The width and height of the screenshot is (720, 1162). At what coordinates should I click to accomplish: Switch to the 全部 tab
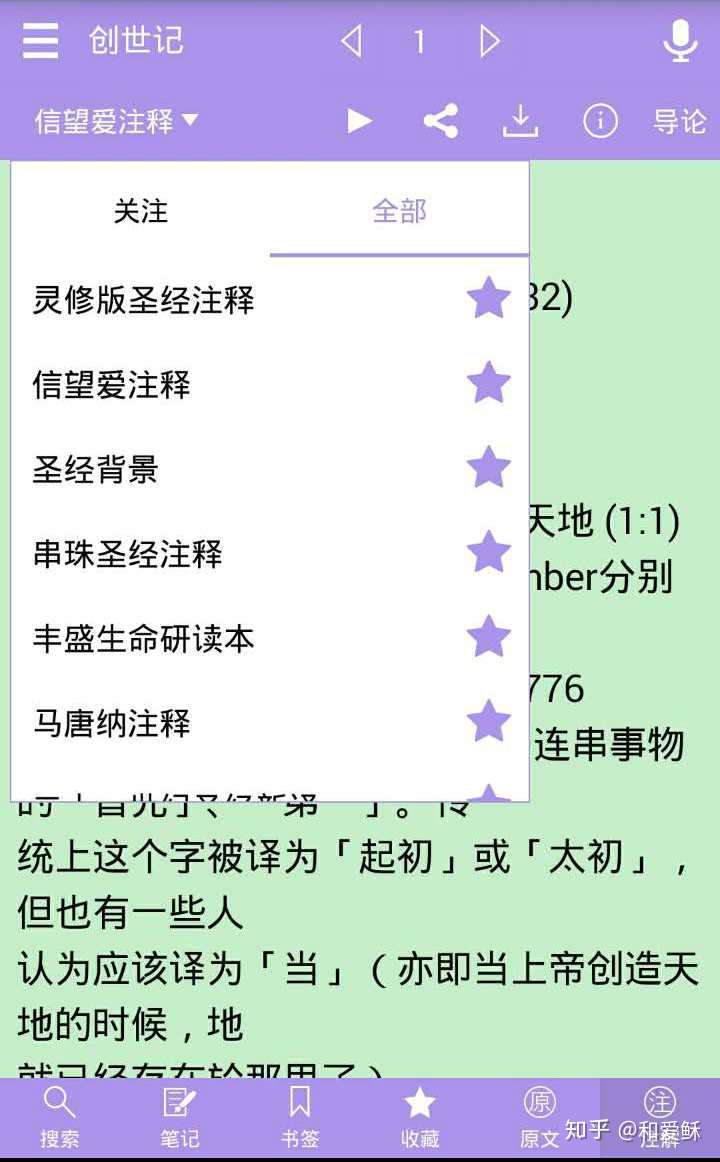point(399,210)
